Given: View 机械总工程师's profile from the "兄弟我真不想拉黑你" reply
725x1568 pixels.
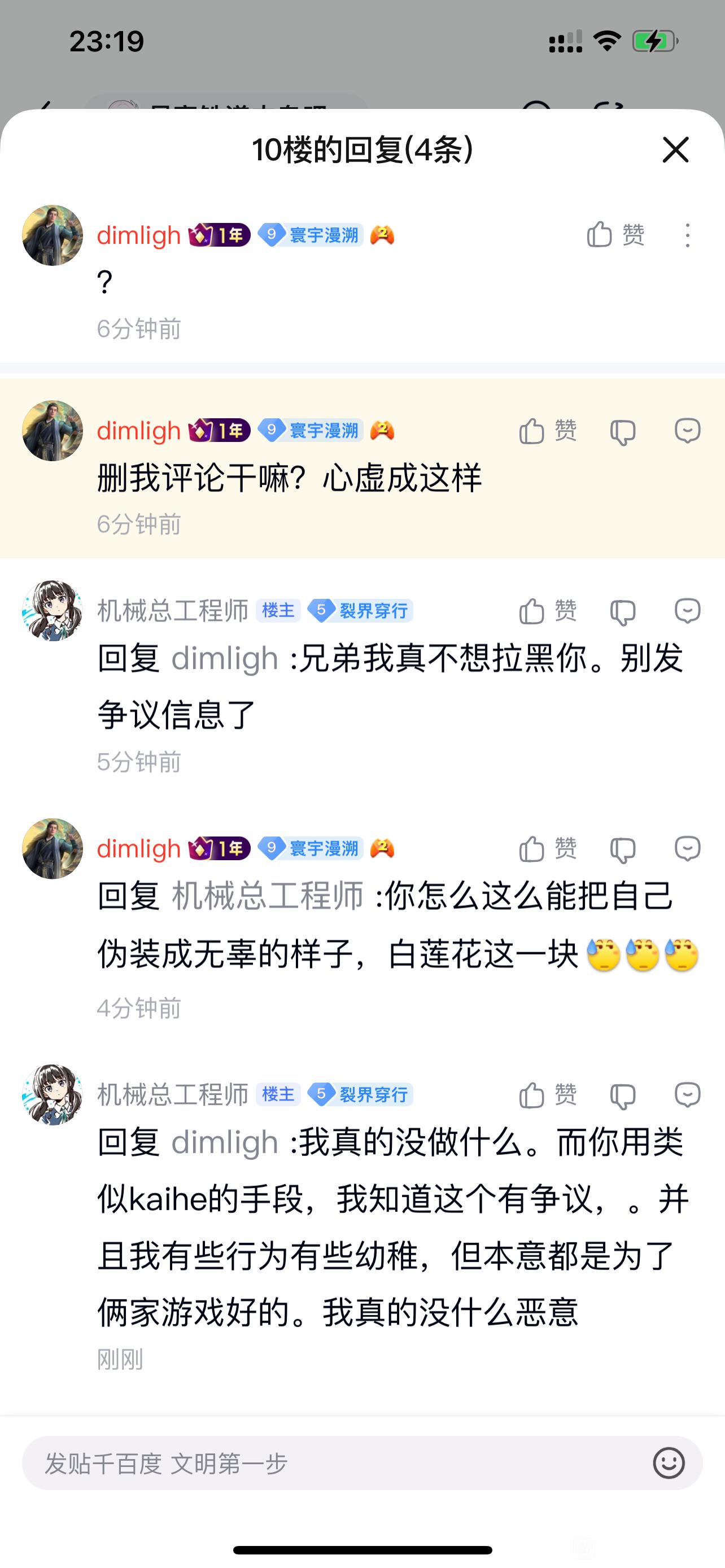Looking at the screenshot, I should pyautogui.click(x=53, y=611).
